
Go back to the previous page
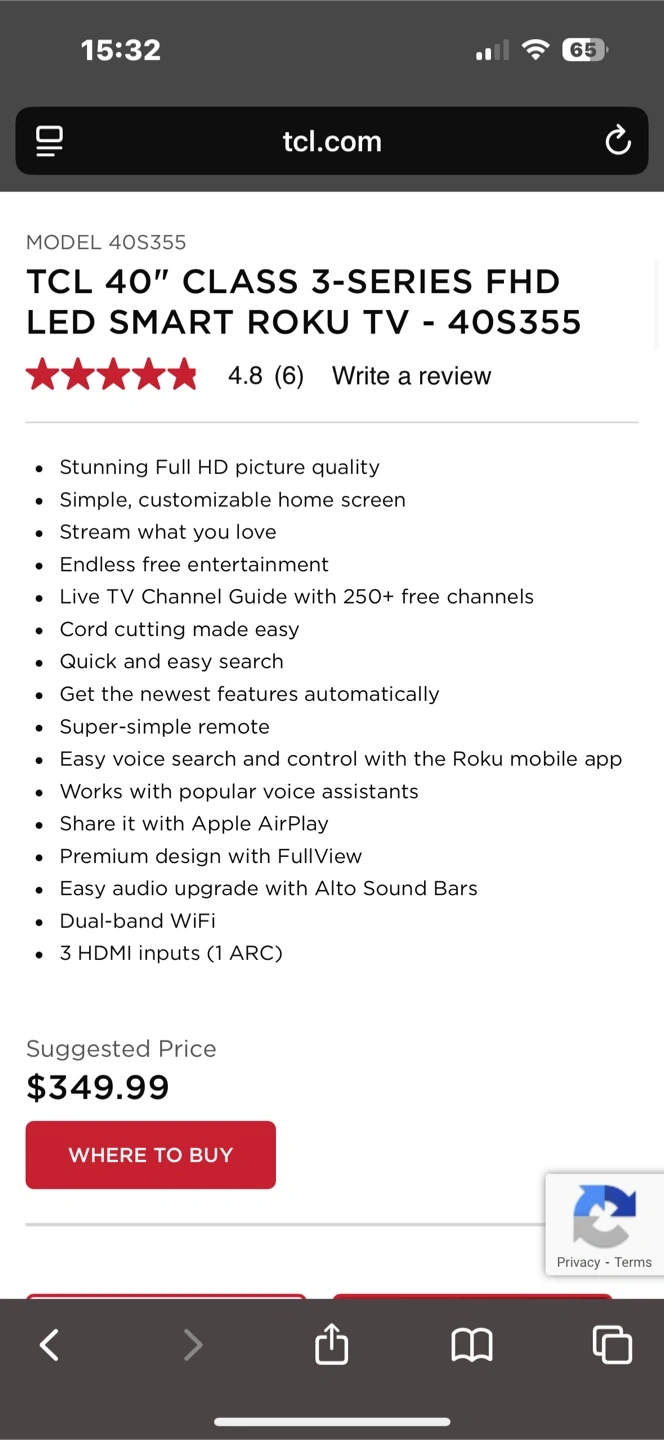pos(49,1345)
